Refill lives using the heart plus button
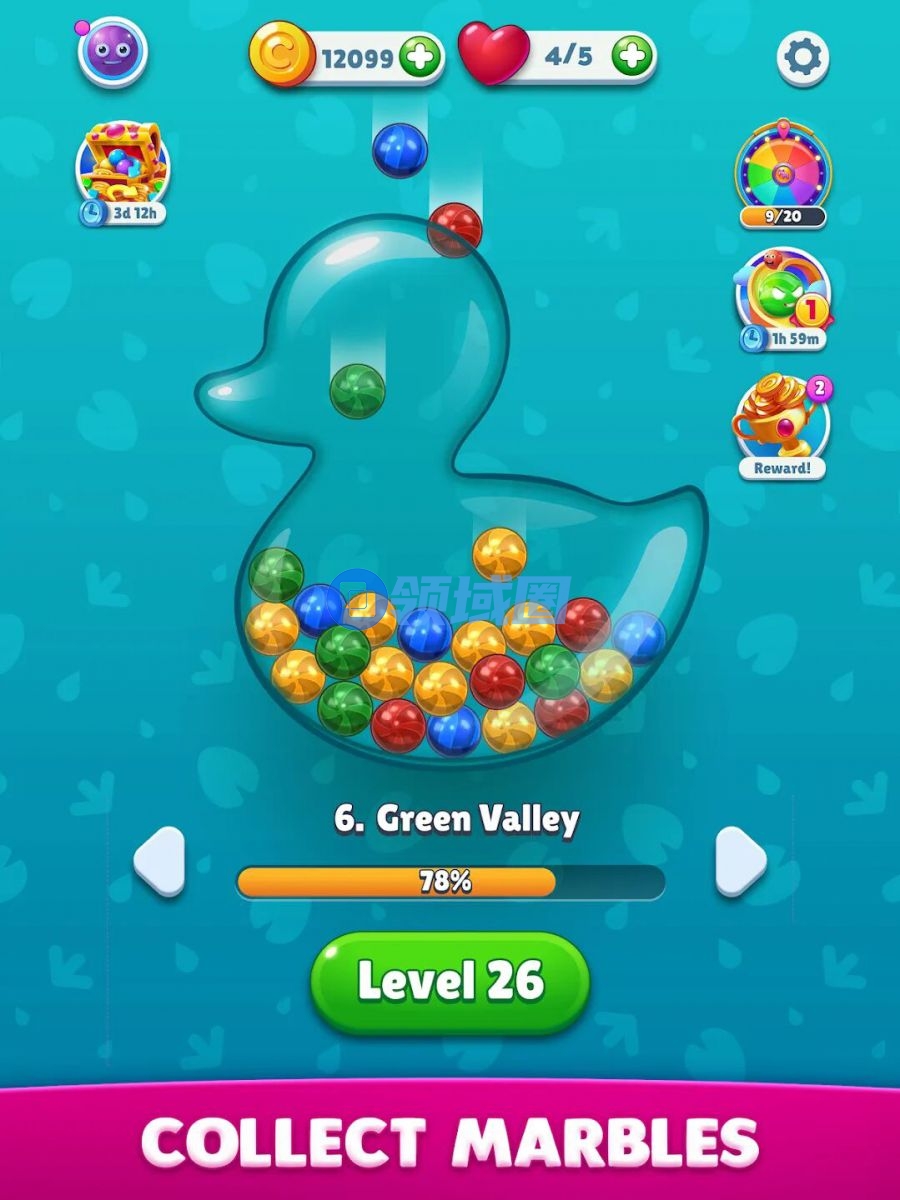Viewport: 900px width, 1200px height. [632, 55]
